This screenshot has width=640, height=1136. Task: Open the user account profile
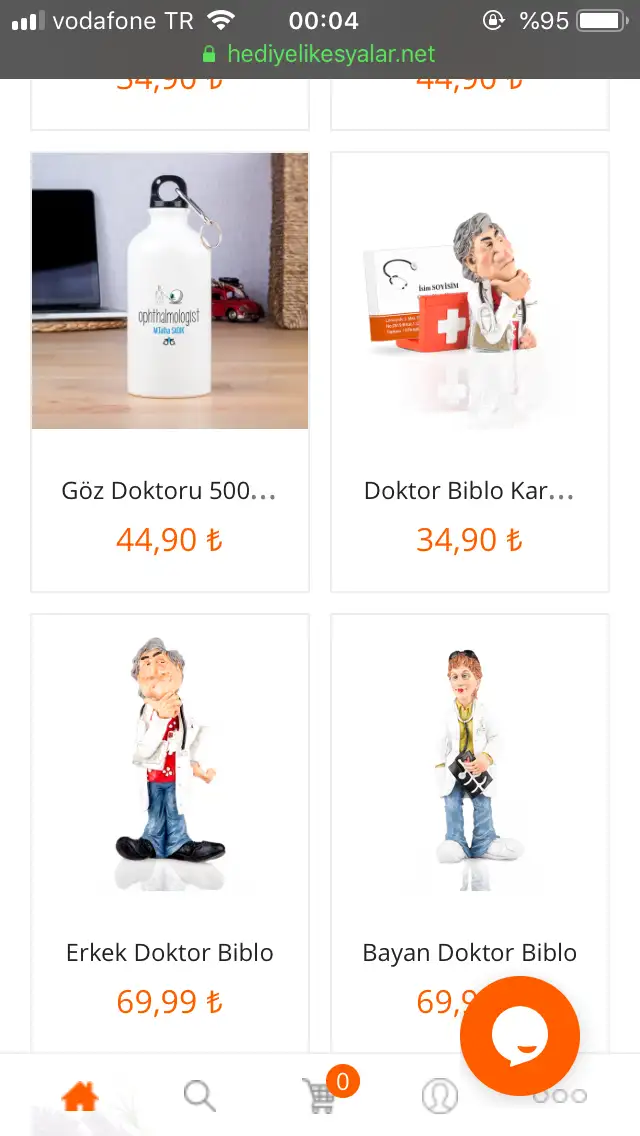(x=439, y=1095)
